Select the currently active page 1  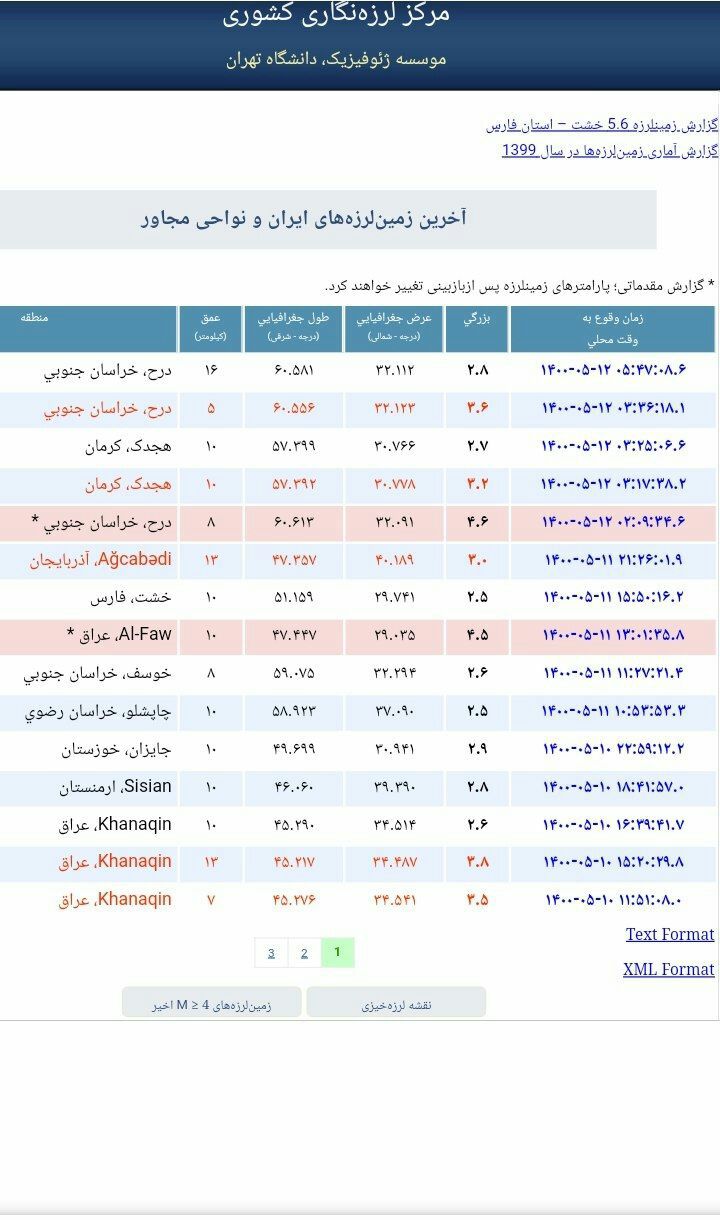point(337,953)
